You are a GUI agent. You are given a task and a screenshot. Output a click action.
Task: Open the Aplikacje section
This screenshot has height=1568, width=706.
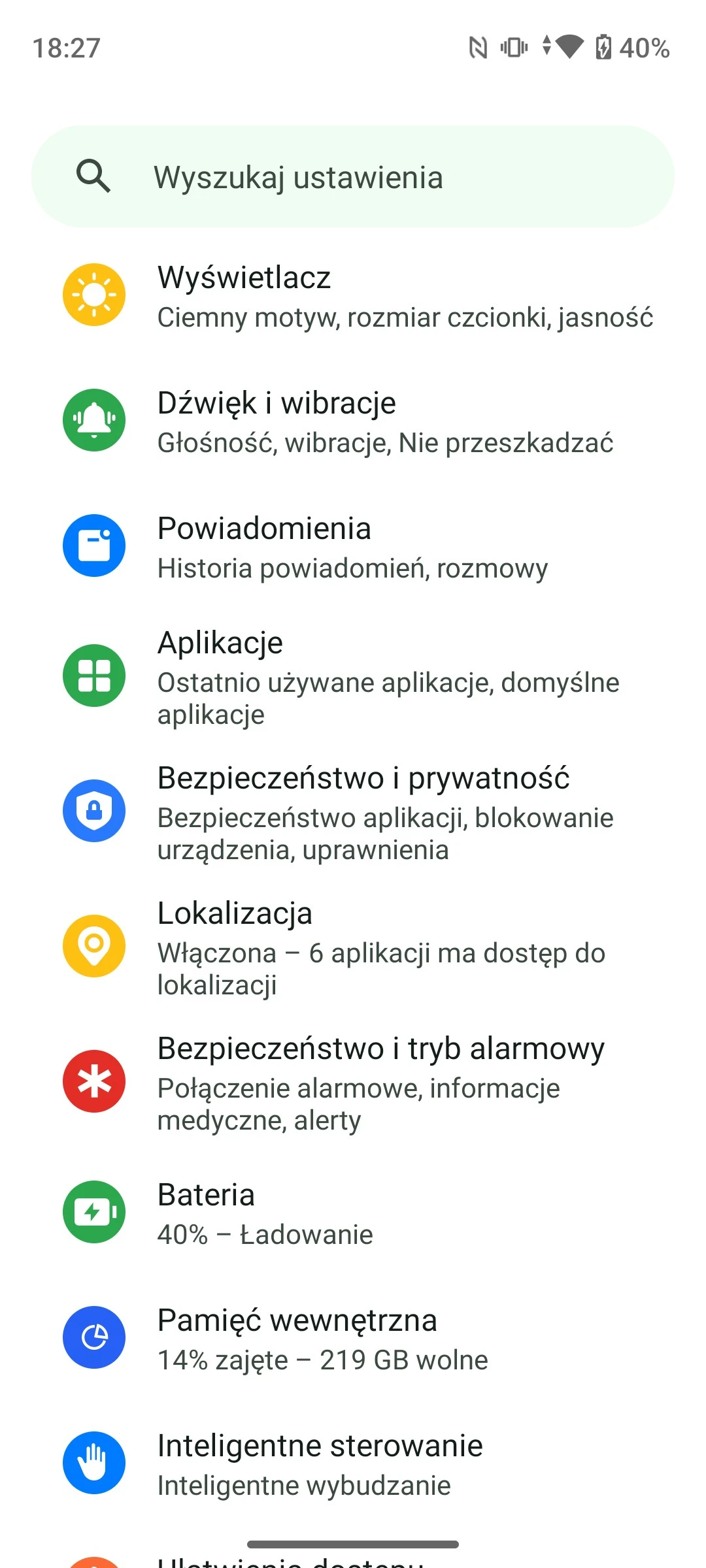coord(353,677)
